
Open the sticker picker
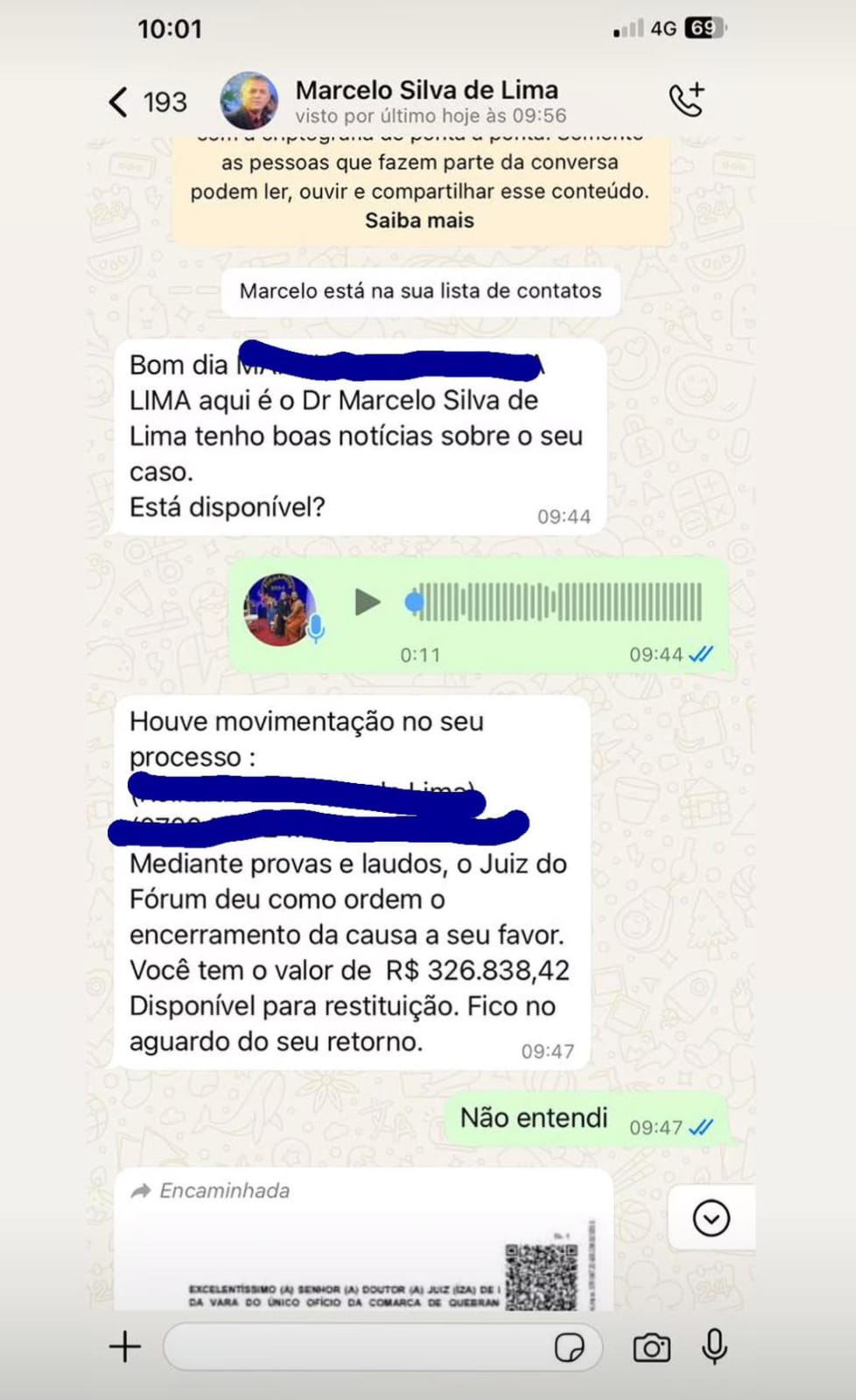570,1347
